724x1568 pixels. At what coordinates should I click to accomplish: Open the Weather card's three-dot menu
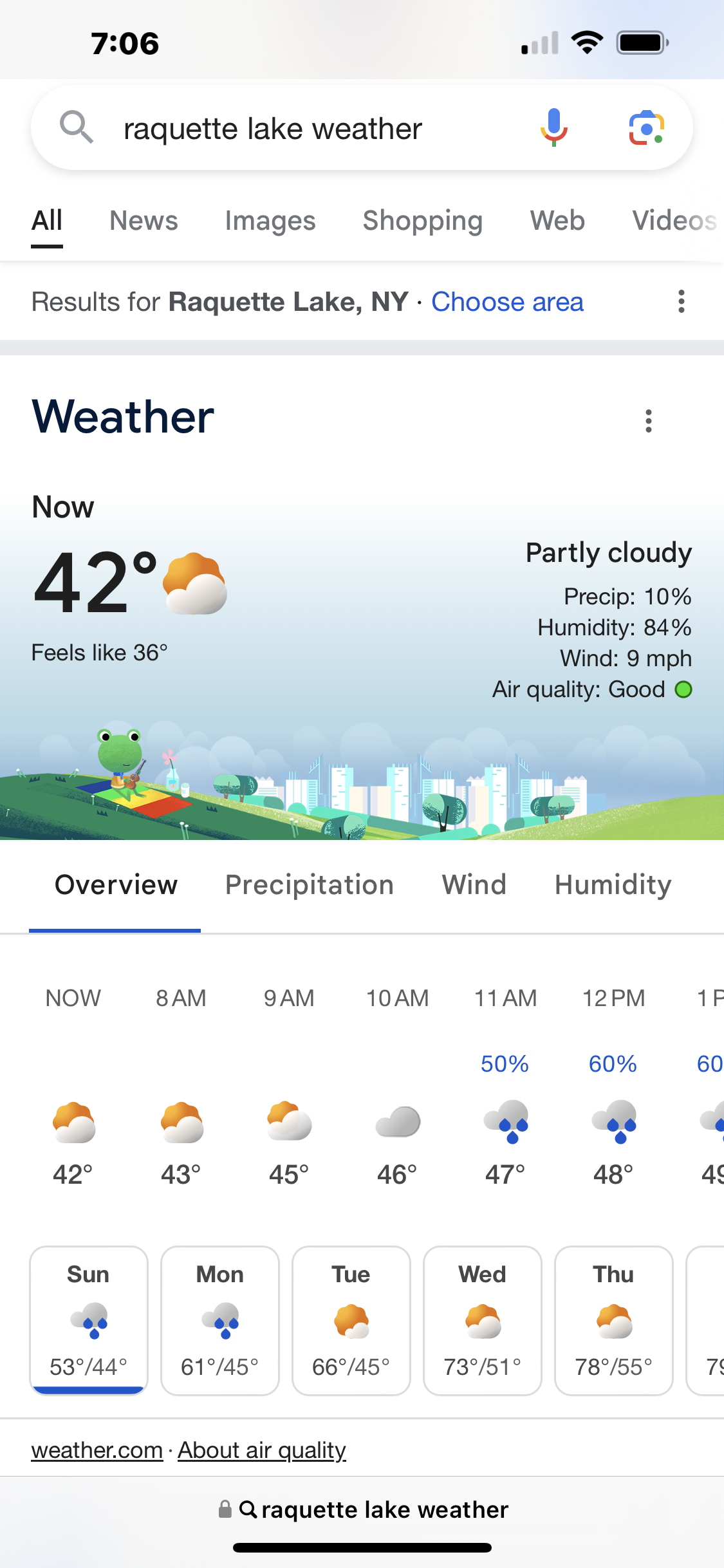pos(649,421)
